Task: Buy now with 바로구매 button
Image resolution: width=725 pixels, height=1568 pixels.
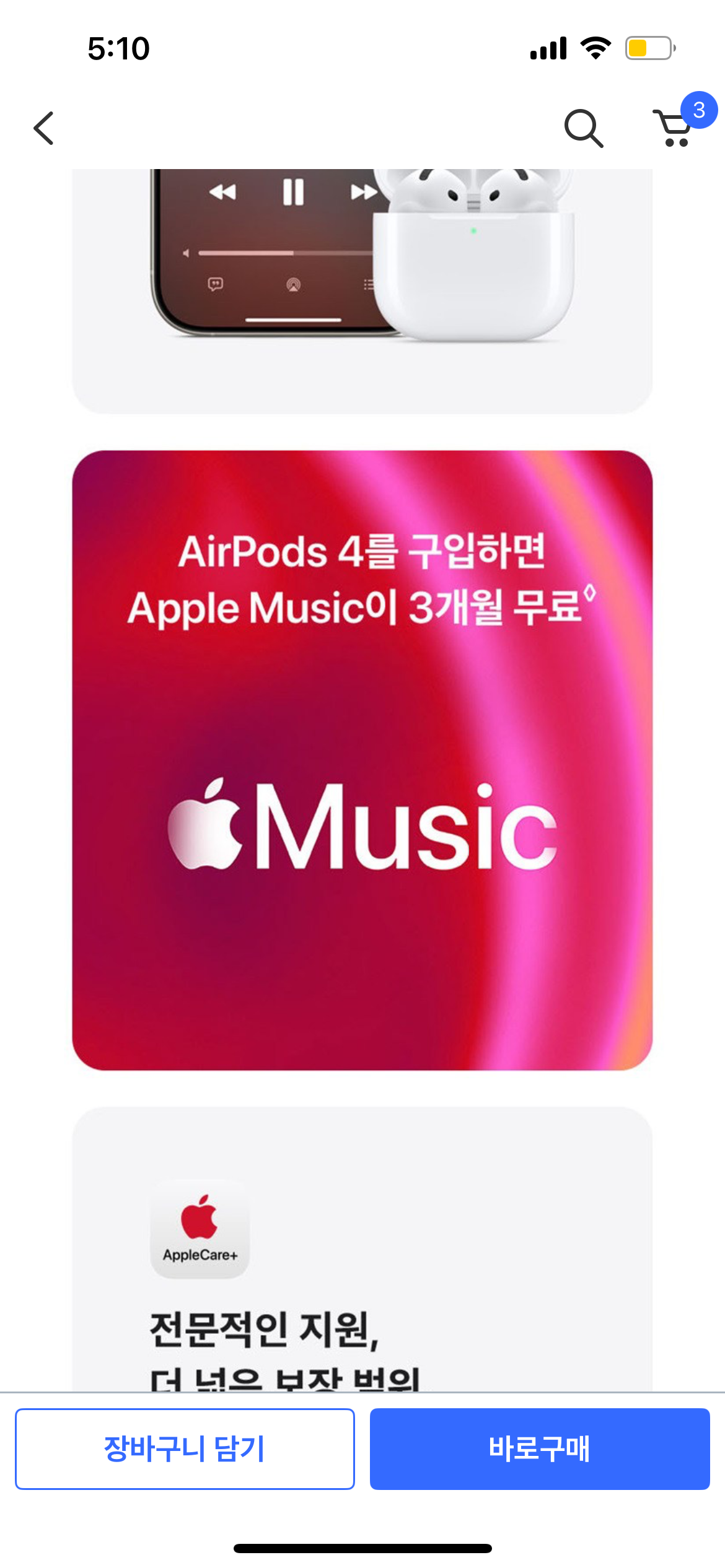Action: 539,1448
